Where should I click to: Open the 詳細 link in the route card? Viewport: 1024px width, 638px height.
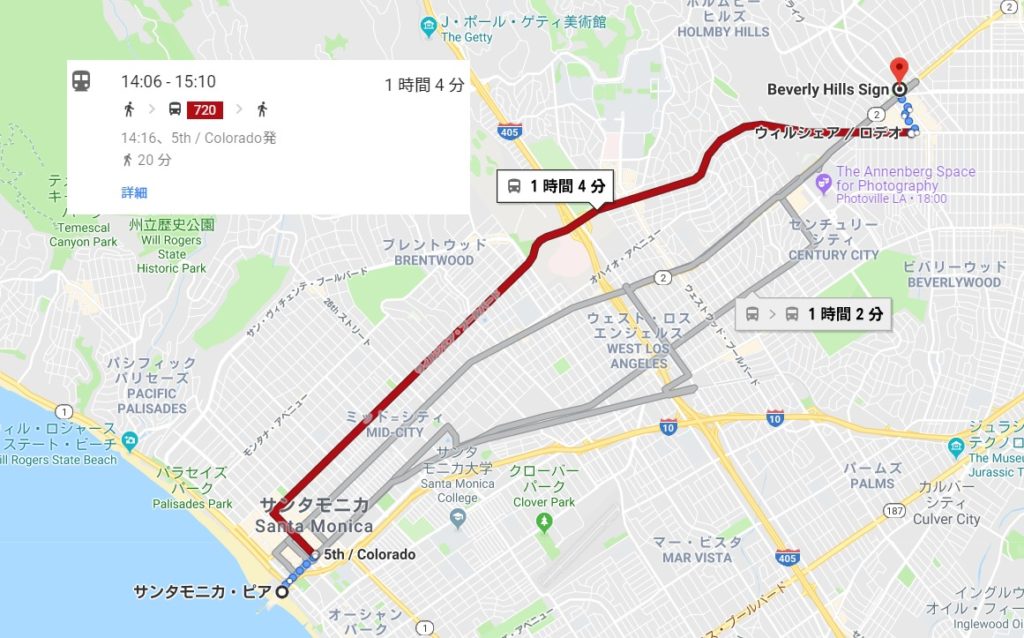[133, 192]
